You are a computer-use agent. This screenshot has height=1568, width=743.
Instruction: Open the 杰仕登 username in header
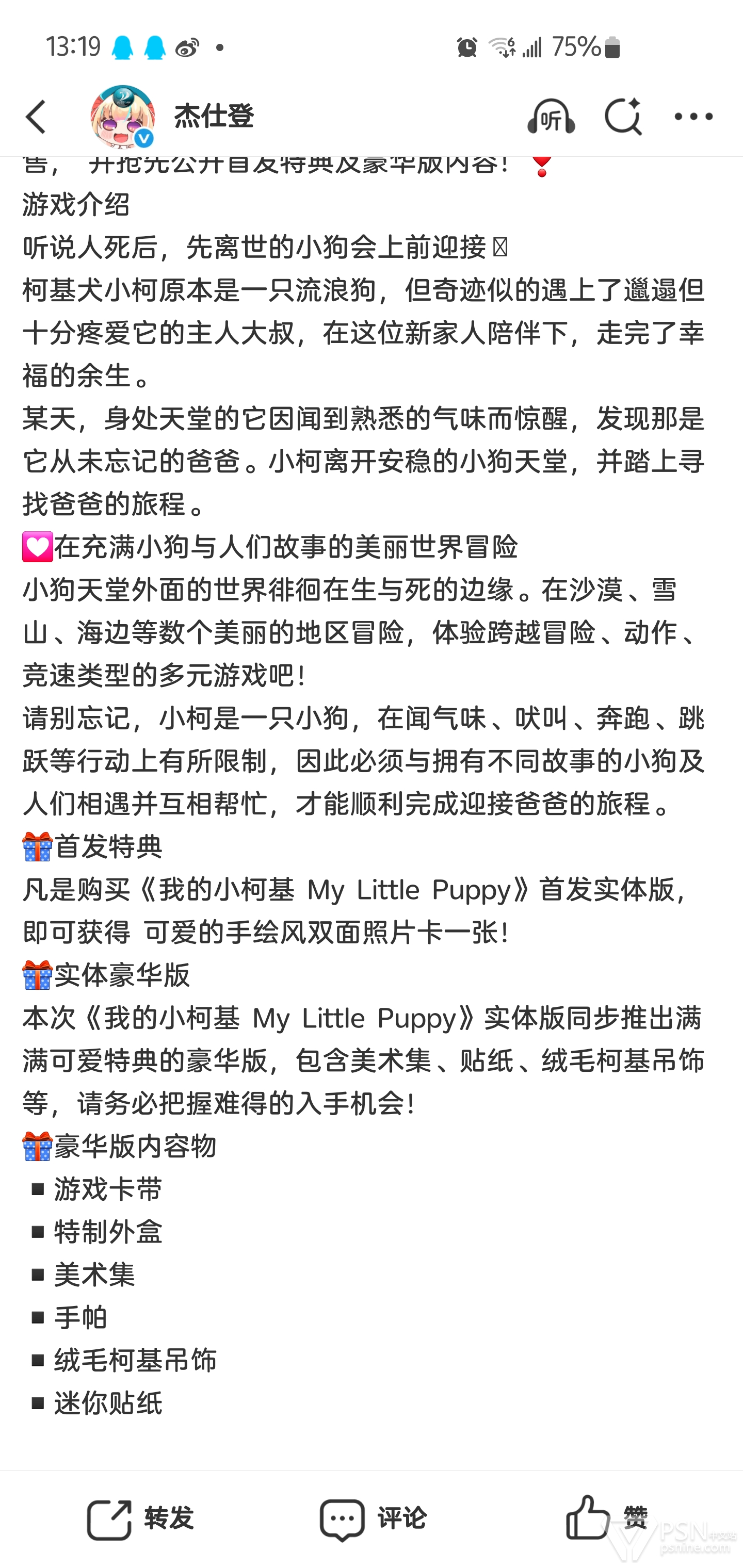tap(214, 117)
